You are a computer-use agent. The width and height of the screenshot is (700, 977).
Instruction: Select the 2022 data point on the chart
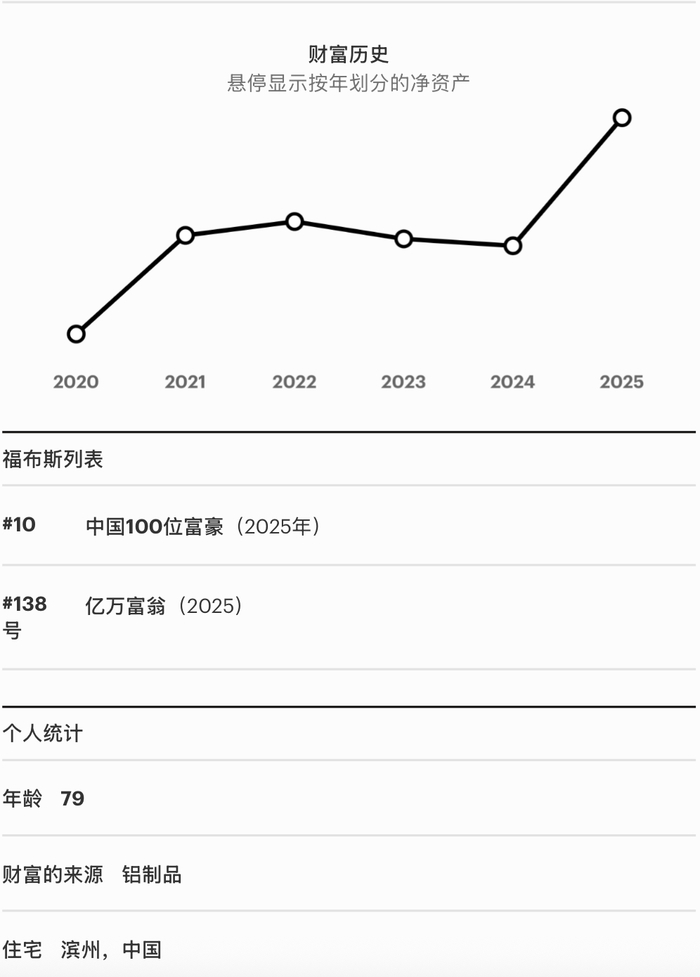pyautogui.click(x=294, y=221)
